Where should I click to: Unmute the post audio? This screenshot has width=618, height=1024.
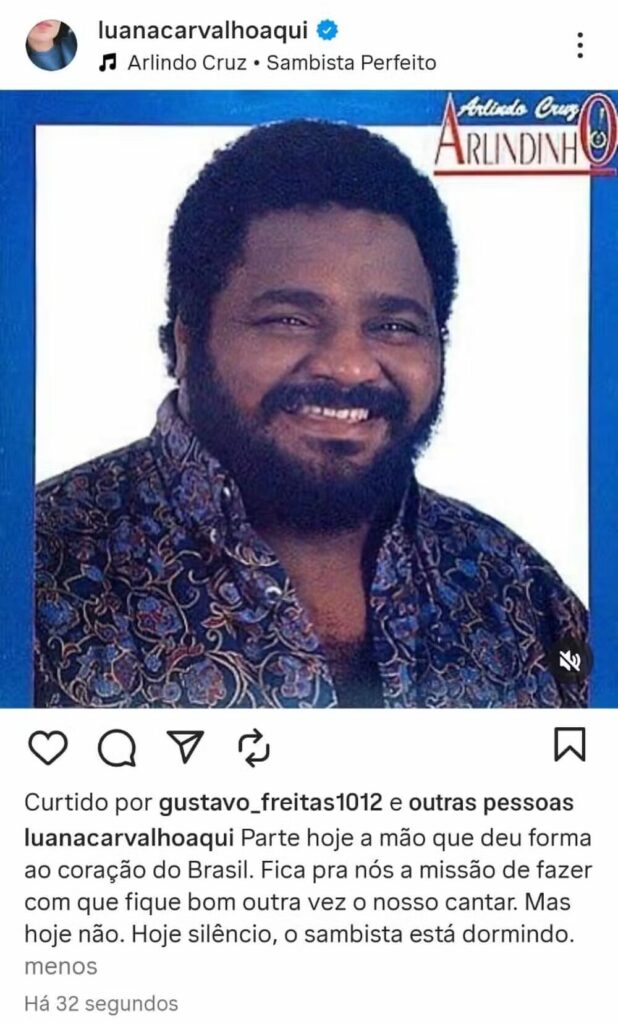tap(570, 660)
